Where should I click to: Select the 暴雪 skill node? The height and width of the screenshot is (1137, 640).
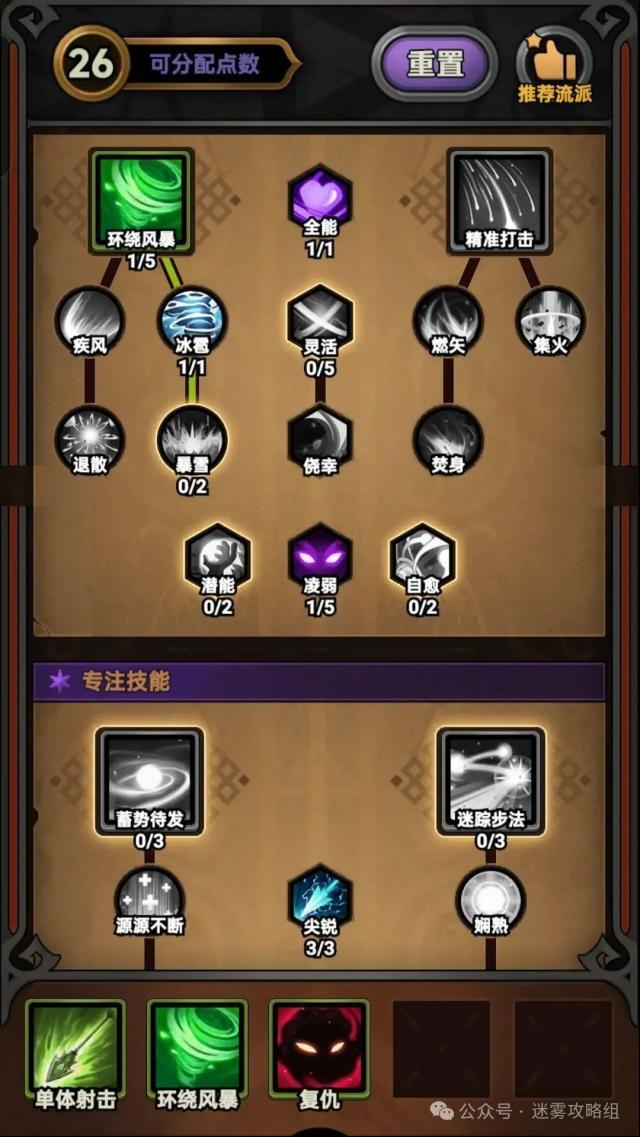pos(192,438)
